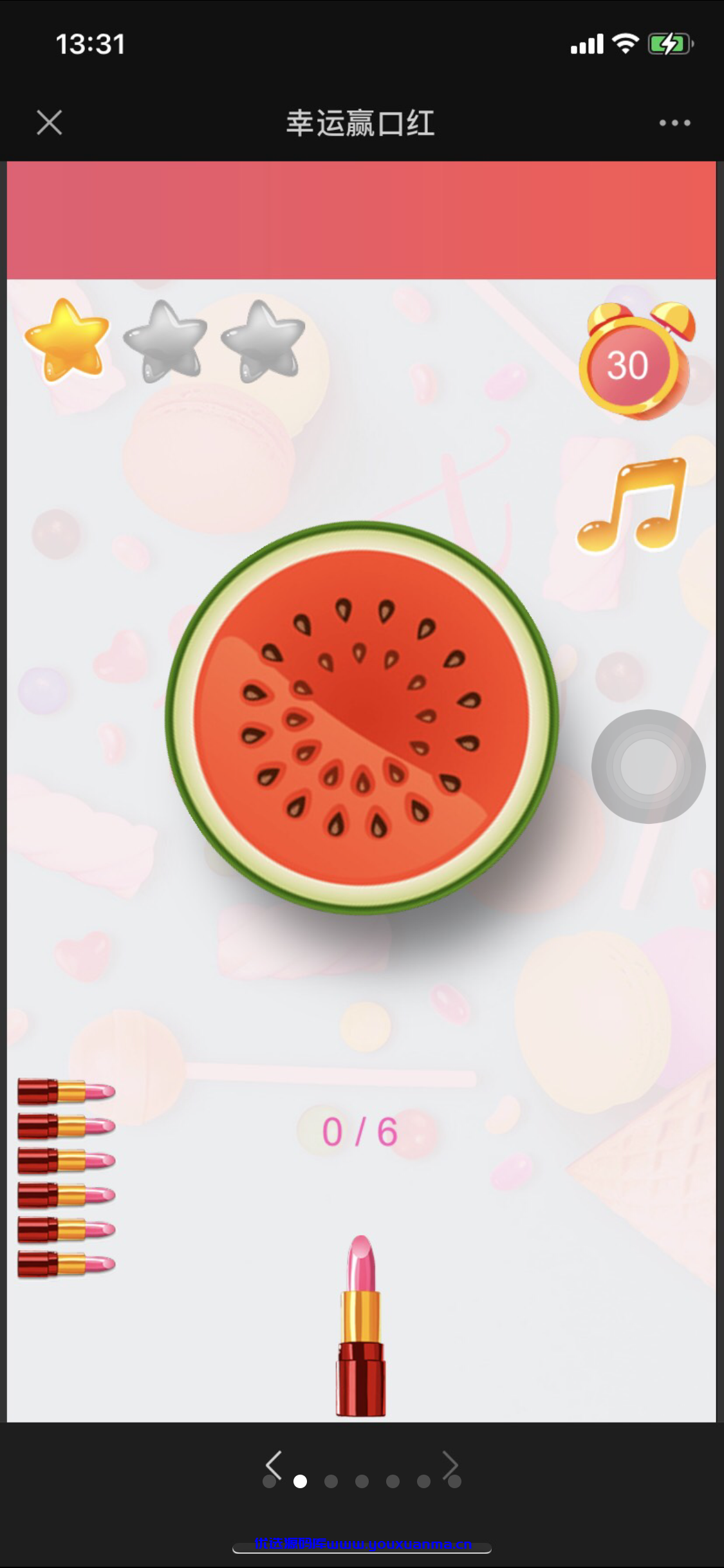This screenshot has width=724, height=1568.
Task: Go to the previous page arrow
Action: pyautogui.click(x=274, y=1466)
